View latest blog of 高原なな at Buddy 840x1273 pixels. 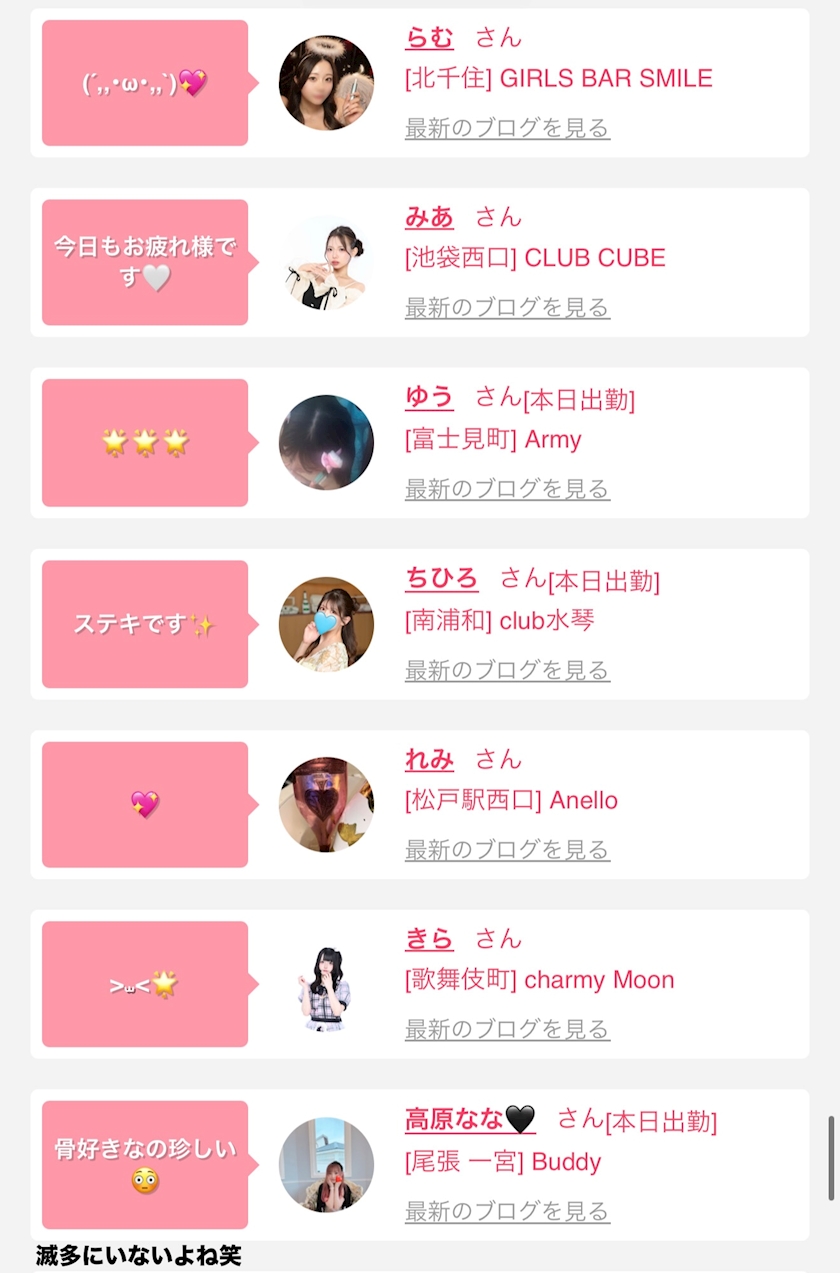click(507, 1211)
